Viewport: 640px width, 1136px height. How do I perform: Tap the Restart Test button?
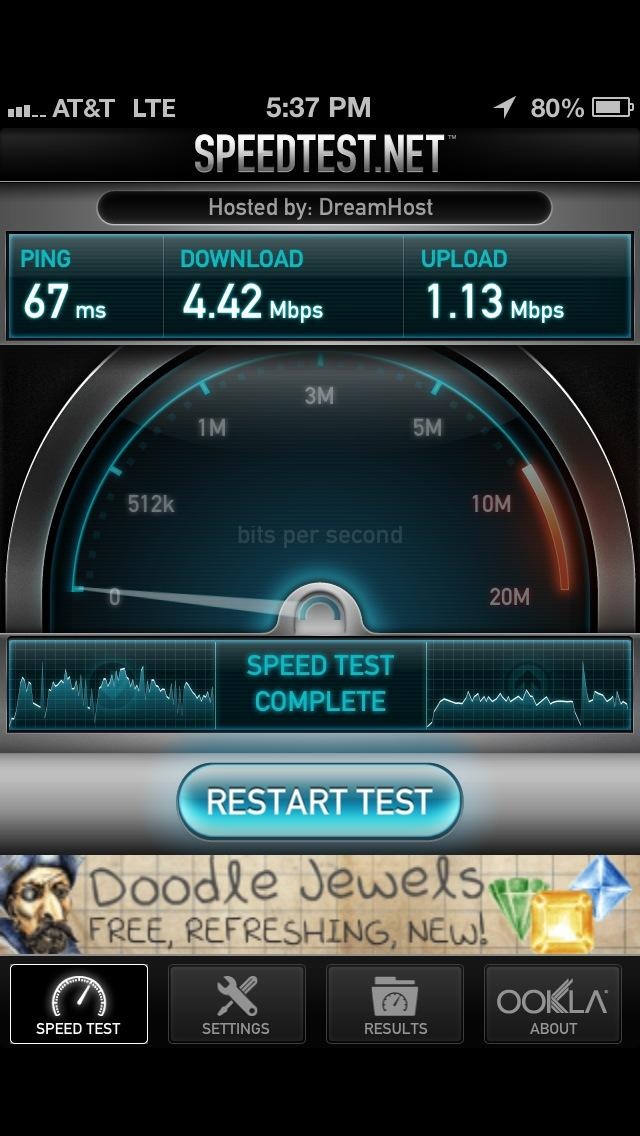tap(319, 802)
